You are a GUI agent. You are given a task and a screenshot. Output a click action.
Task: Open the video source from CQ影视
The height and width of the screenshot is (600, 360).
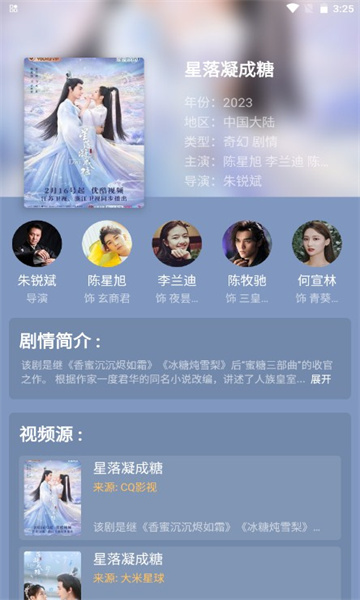click(180, 497)
